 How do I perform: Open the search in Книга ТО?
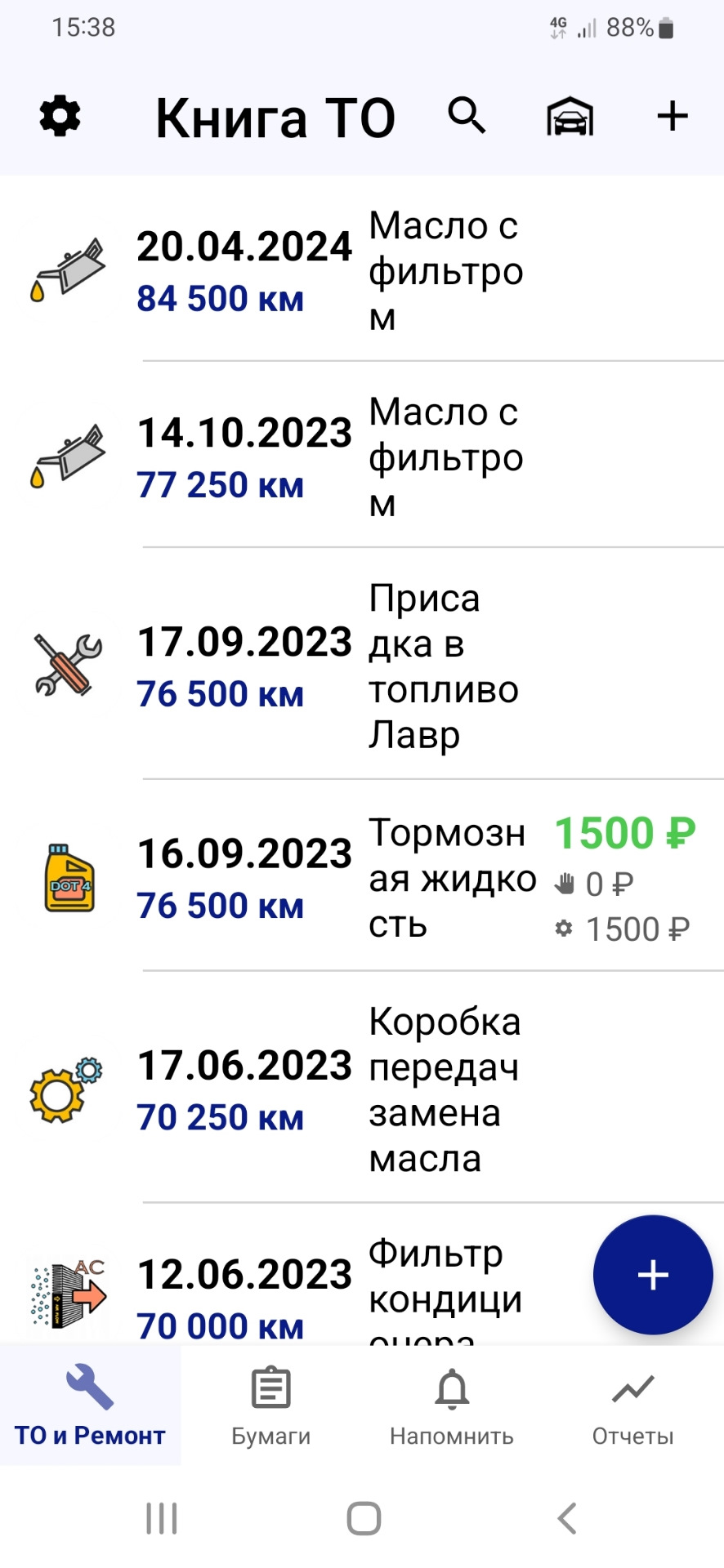466,116
